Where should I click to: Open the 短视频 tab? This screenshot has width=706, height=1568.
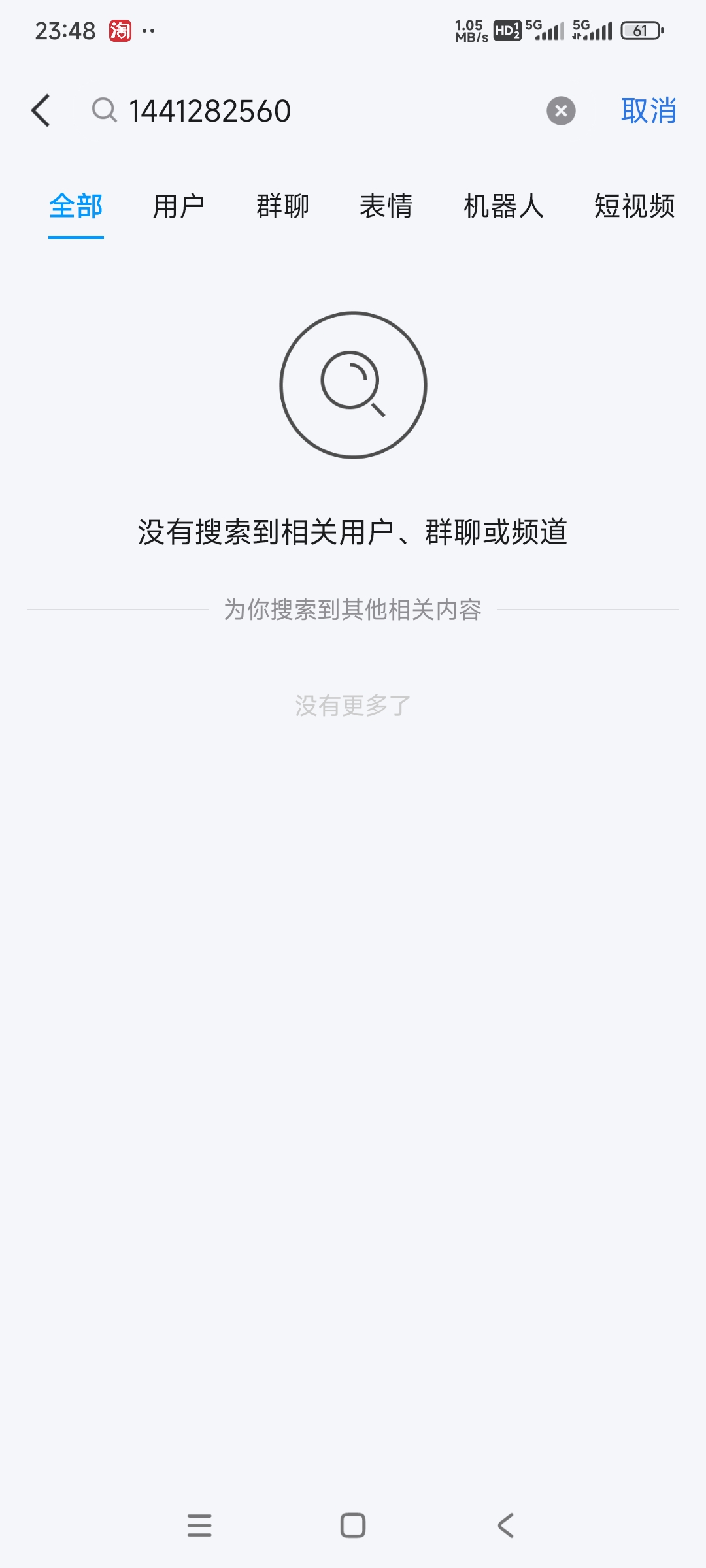pyautogui.click(x=634, y=206)
